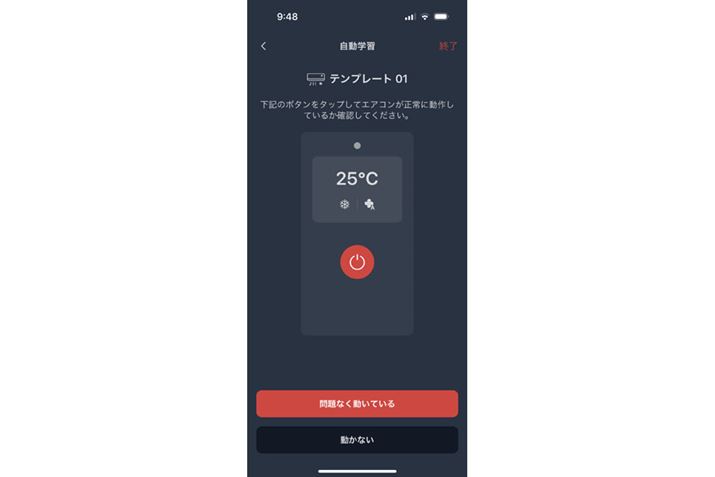Screen dimensions: 715x477
Task: Select the 動かない button
Action: (x=357, y=440)
